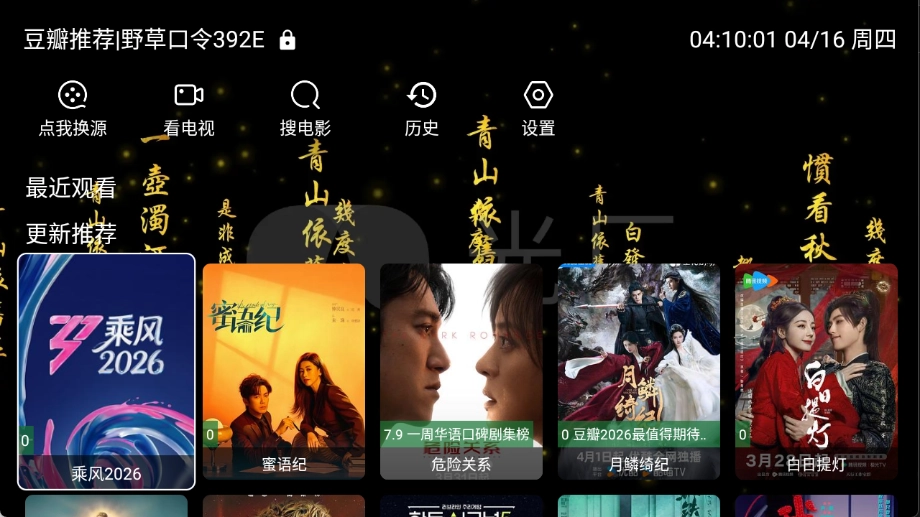Open 看电视 live TV
The height and width of the screenshot is (517, 920).
pyautogui.click(x=189, y=109)
